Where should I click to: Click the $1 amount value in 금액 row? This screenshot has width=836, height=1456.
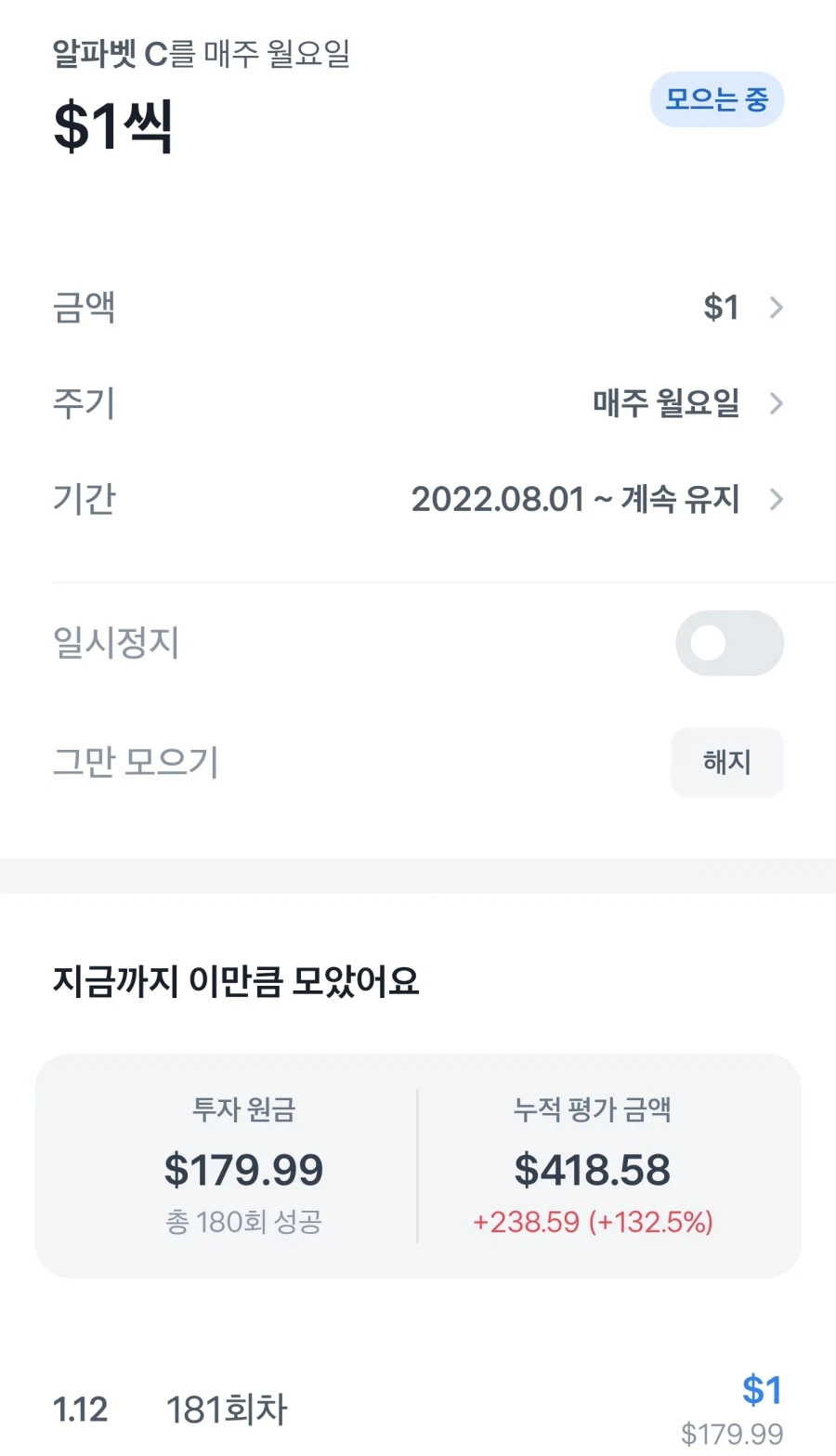pos(723,308)
